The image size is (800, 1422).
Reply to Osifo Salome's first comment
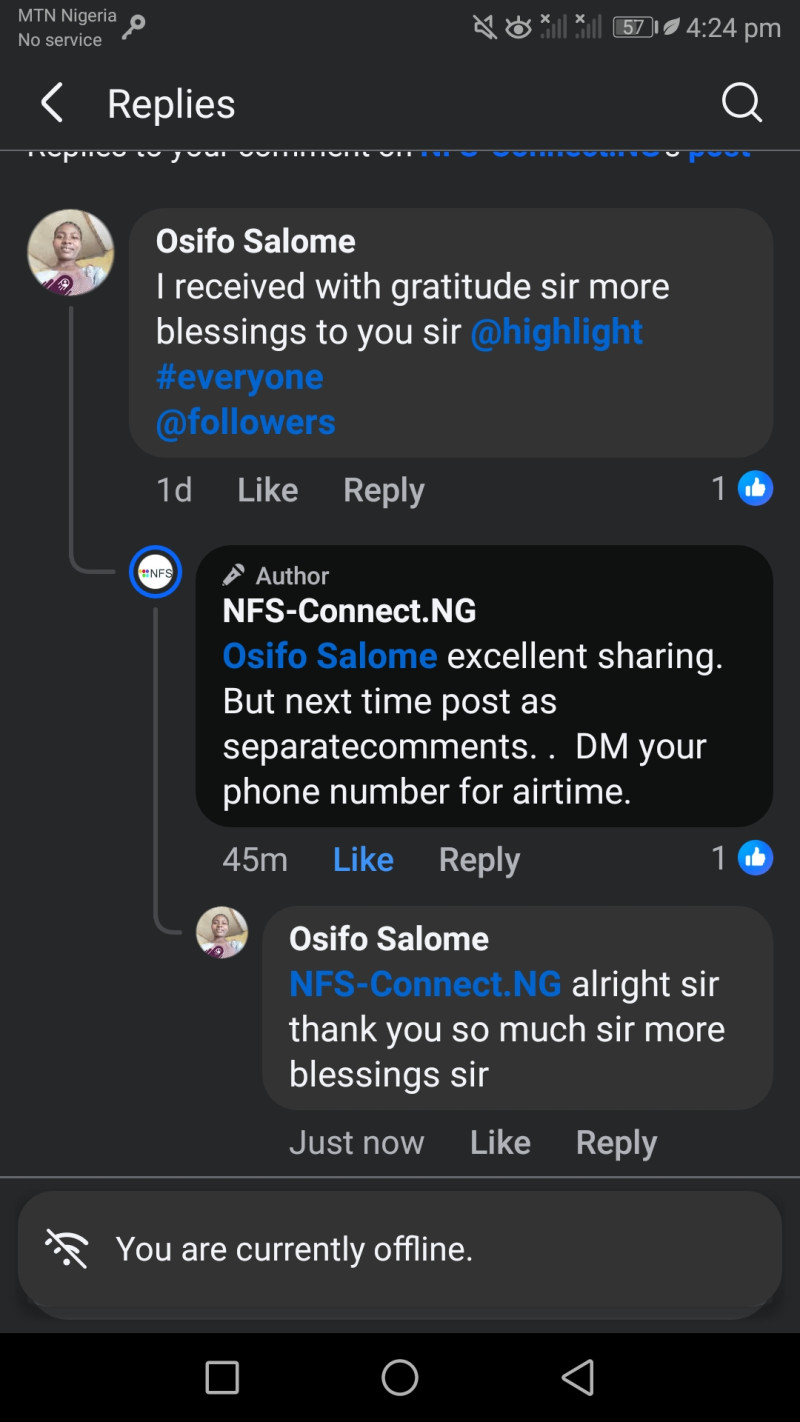(382, 489)
